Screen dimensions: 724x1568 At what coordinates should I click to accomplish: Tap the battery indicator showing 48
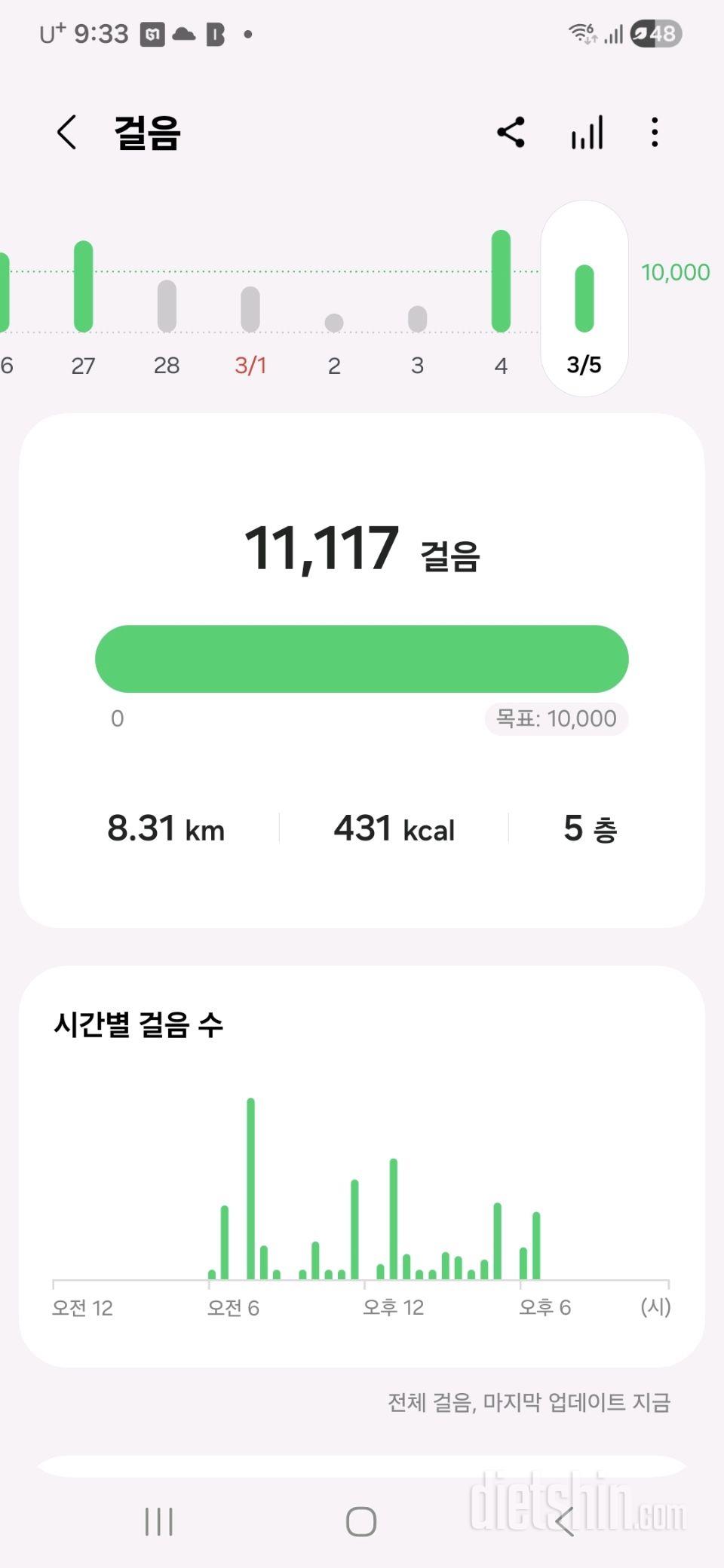tap(652, 33)
